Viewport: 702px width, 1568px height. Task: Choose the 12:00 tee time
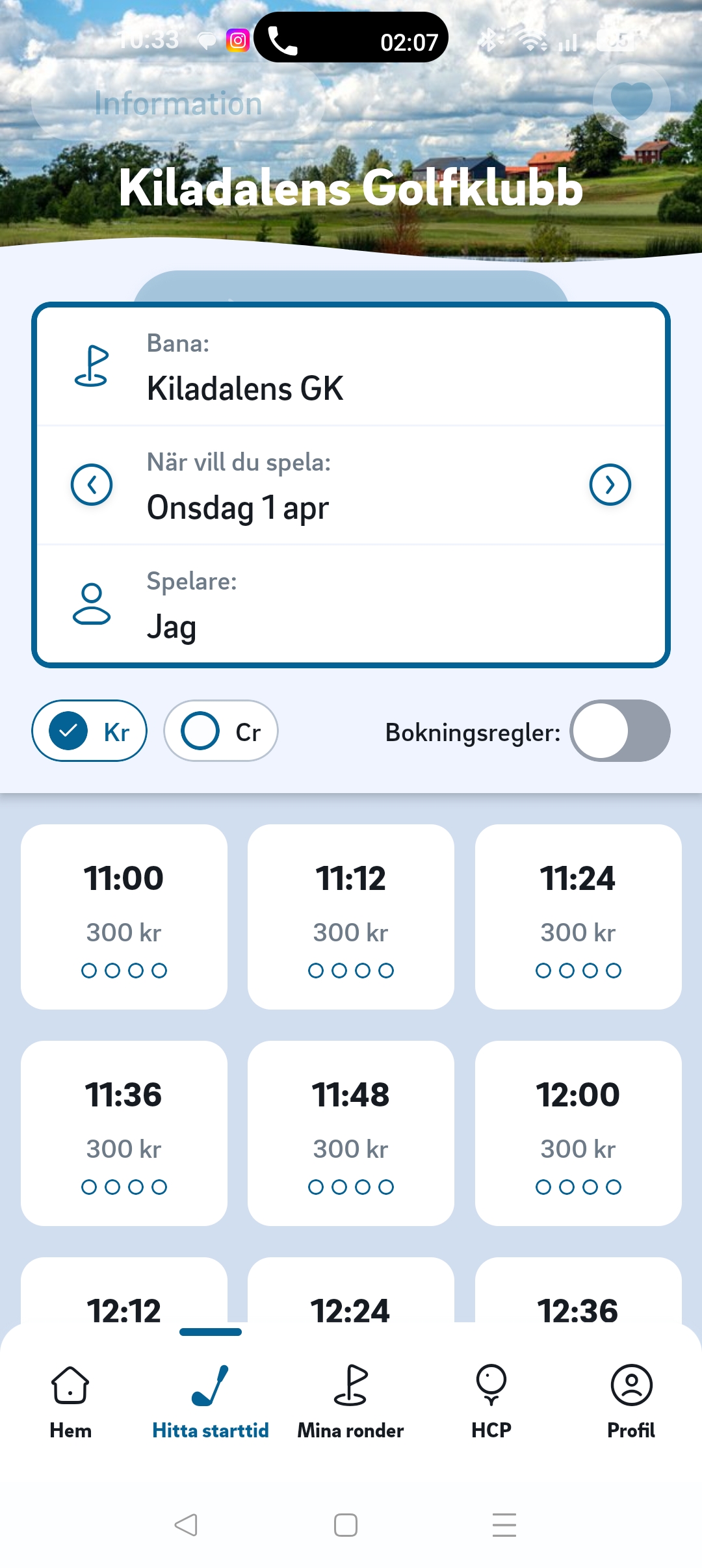(578, 1133)
